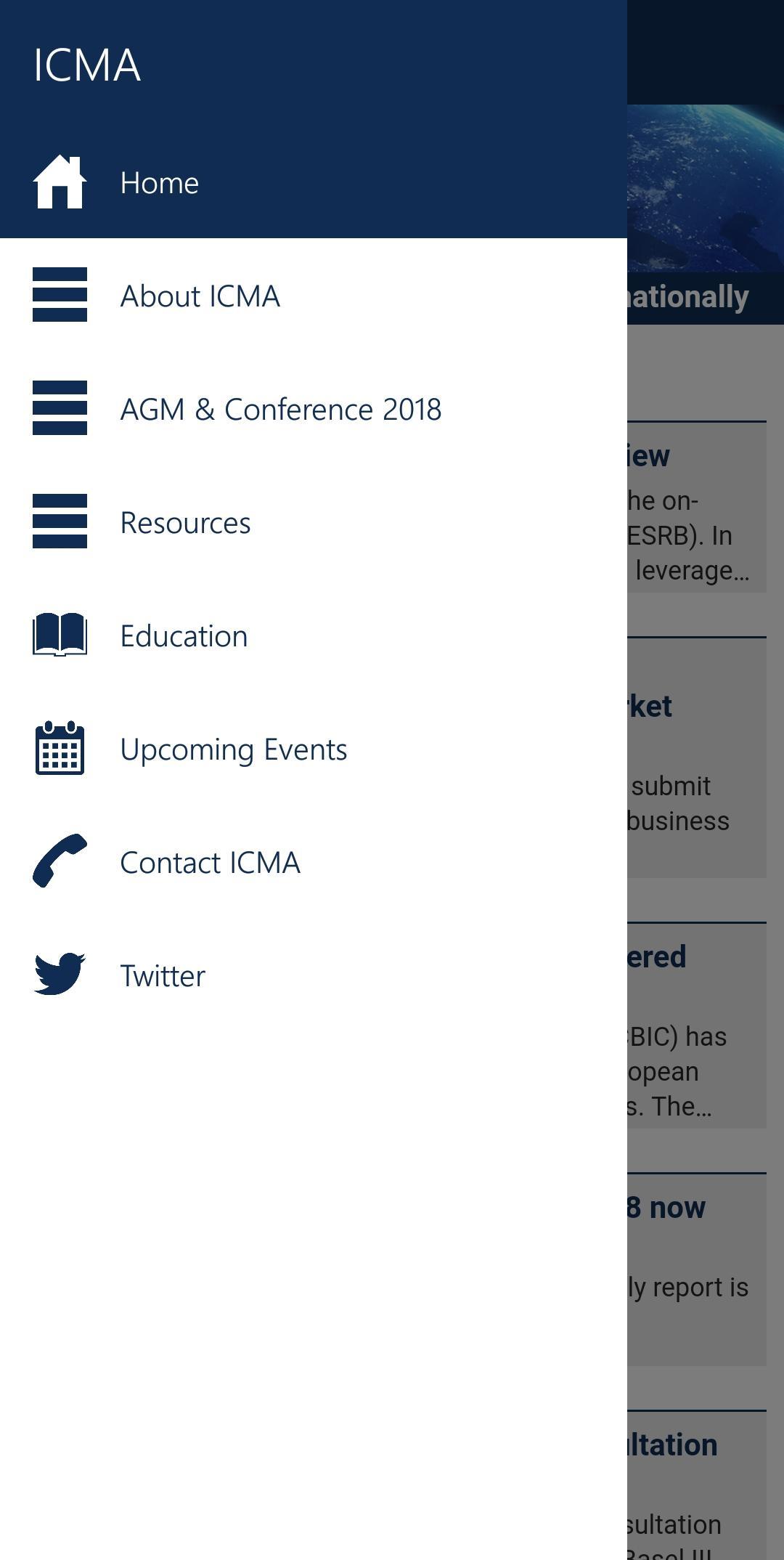Open AGM & Conference 2018
The image size is (784, 1560).
(x=280, y=409)
